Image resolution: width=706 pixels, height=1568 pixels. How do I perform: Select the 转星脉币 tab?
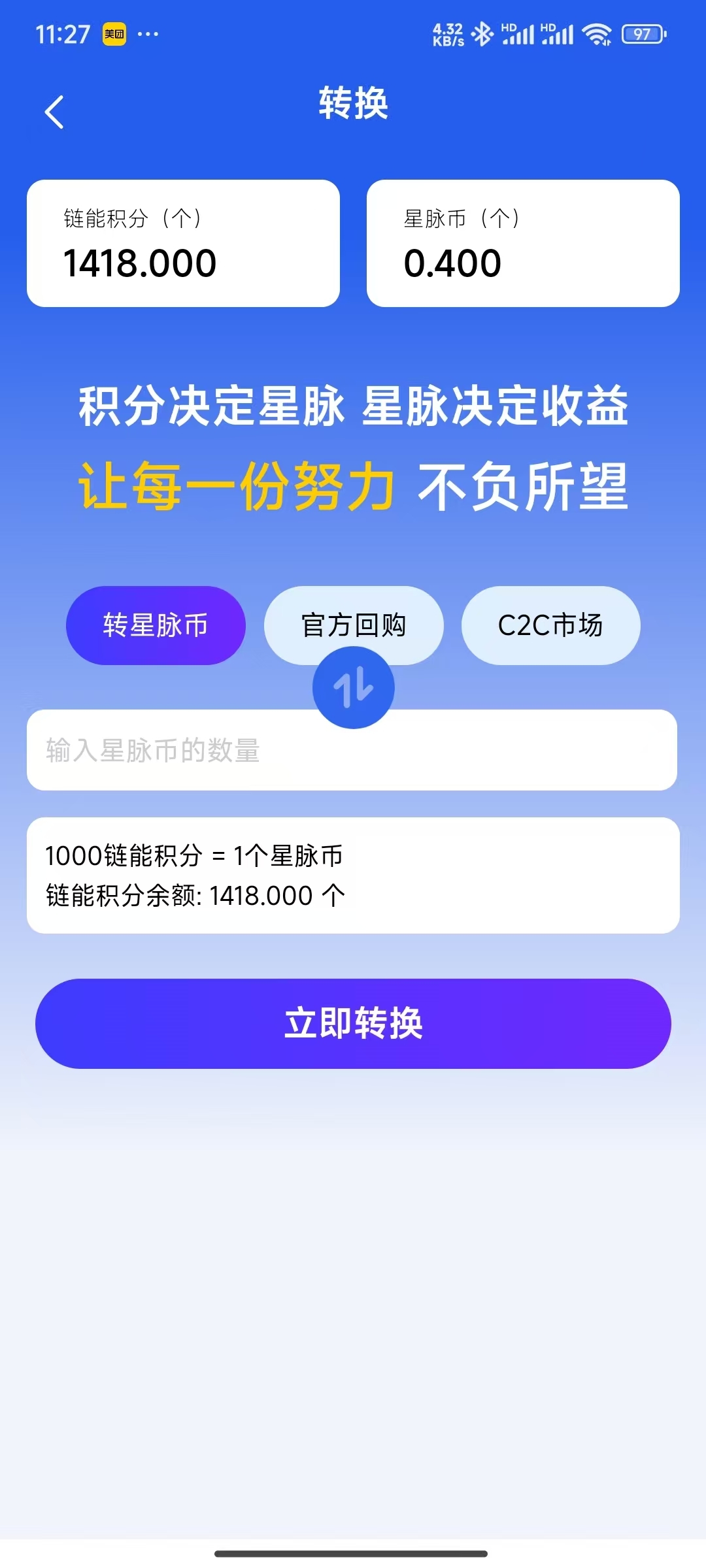tap(156, 625)
